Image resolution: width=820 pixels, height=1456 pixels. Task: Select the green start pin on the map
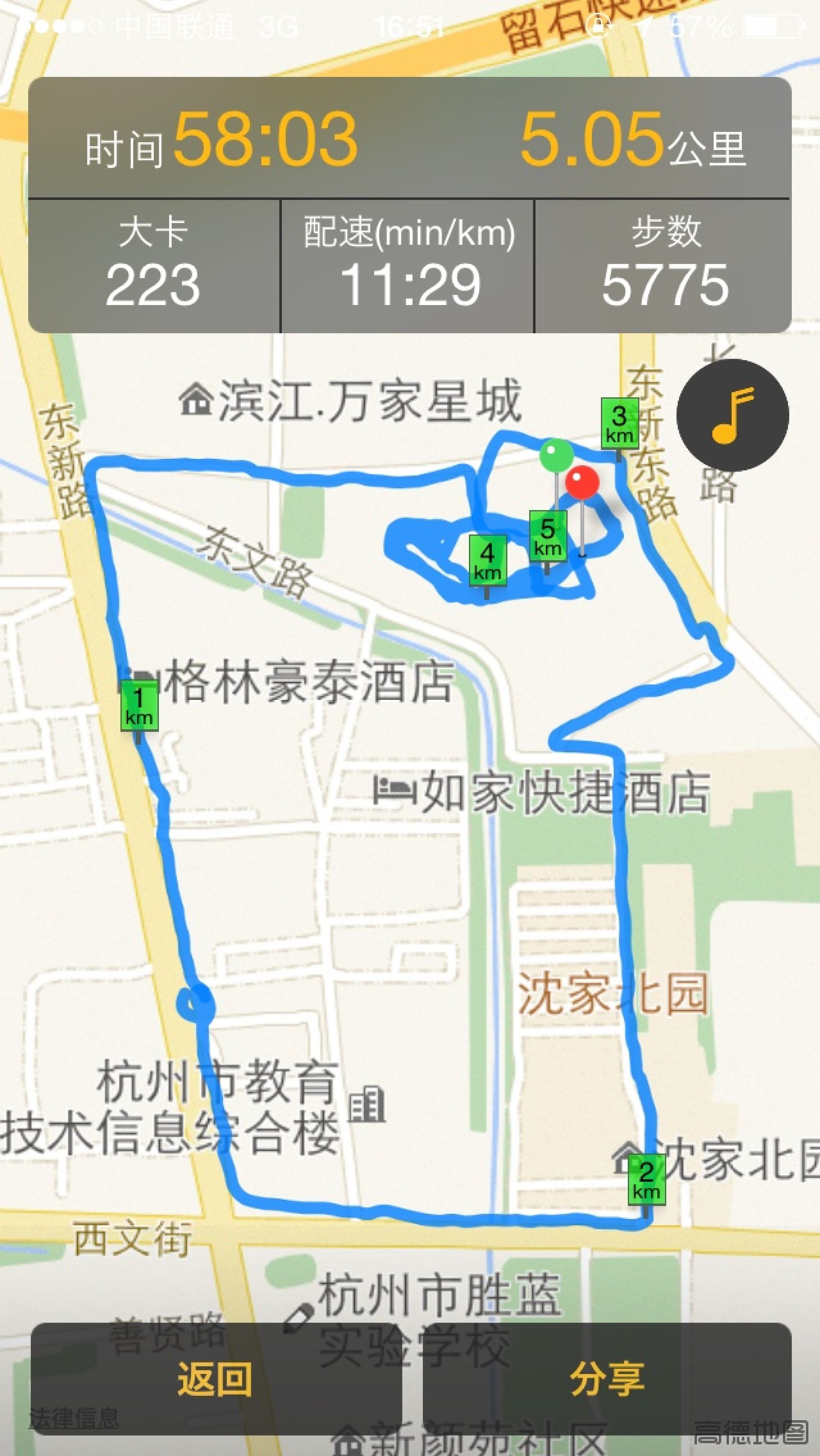click(556, 455)
